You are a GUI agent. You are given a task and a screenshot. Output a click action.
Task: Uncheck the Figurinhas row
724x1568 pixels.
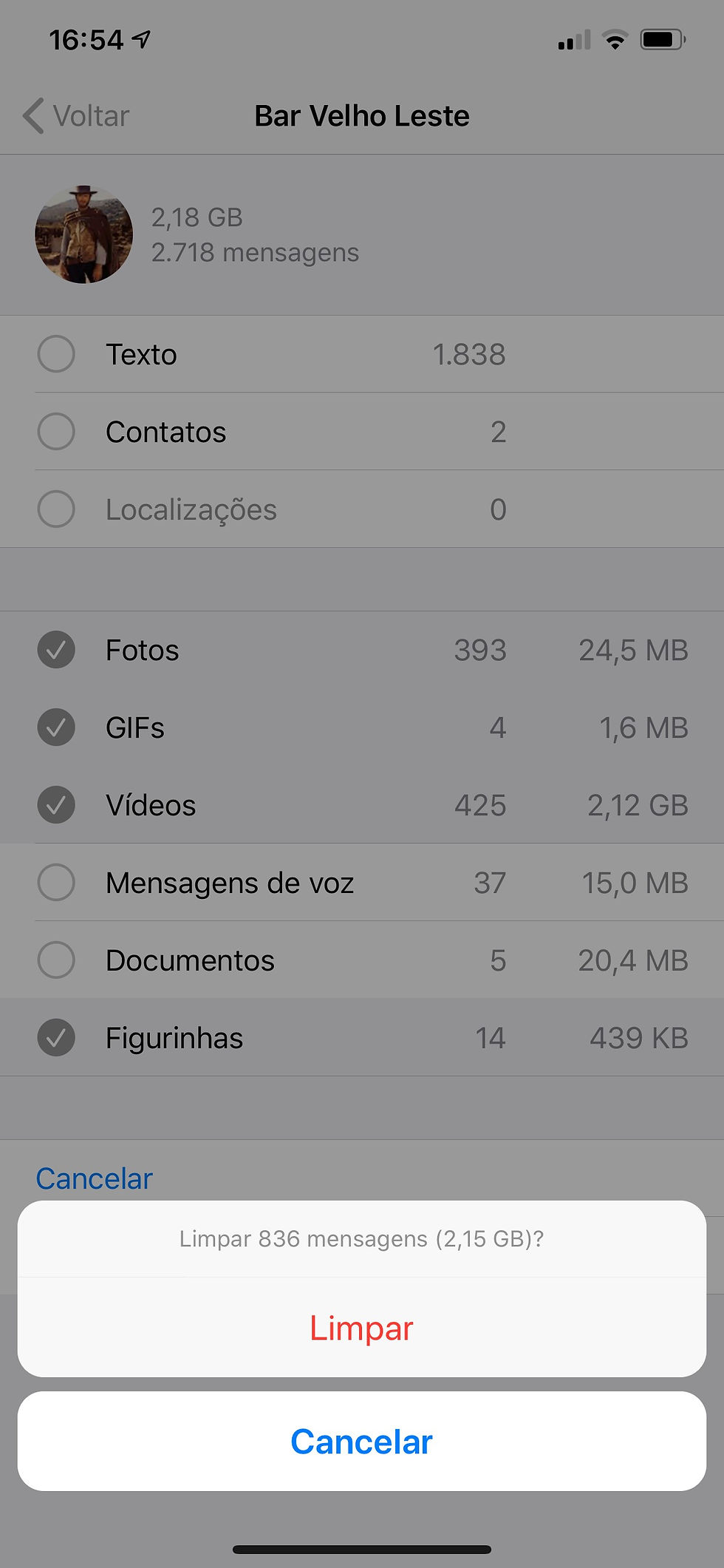tap(362, 1038)
